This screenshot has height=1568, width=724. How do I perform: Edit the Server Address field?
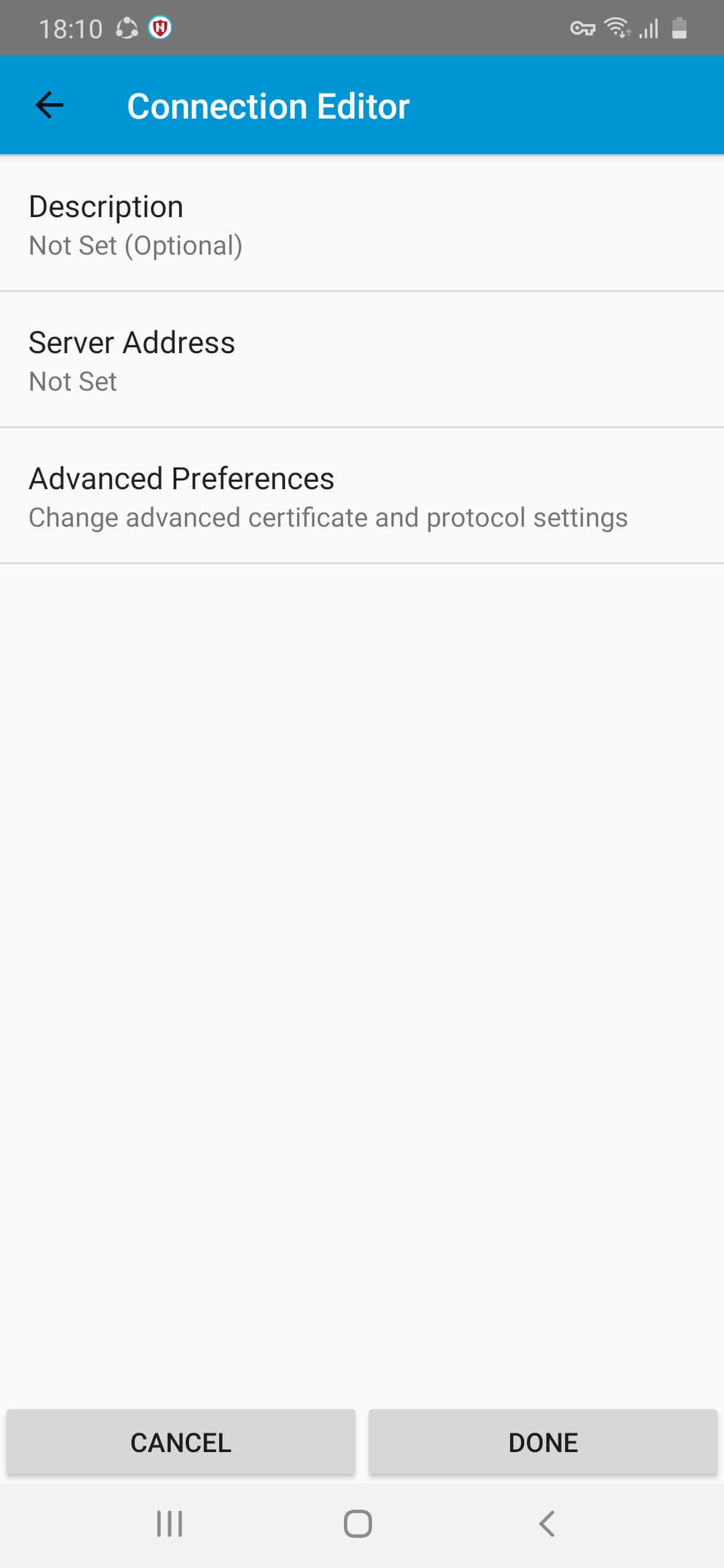362,361
